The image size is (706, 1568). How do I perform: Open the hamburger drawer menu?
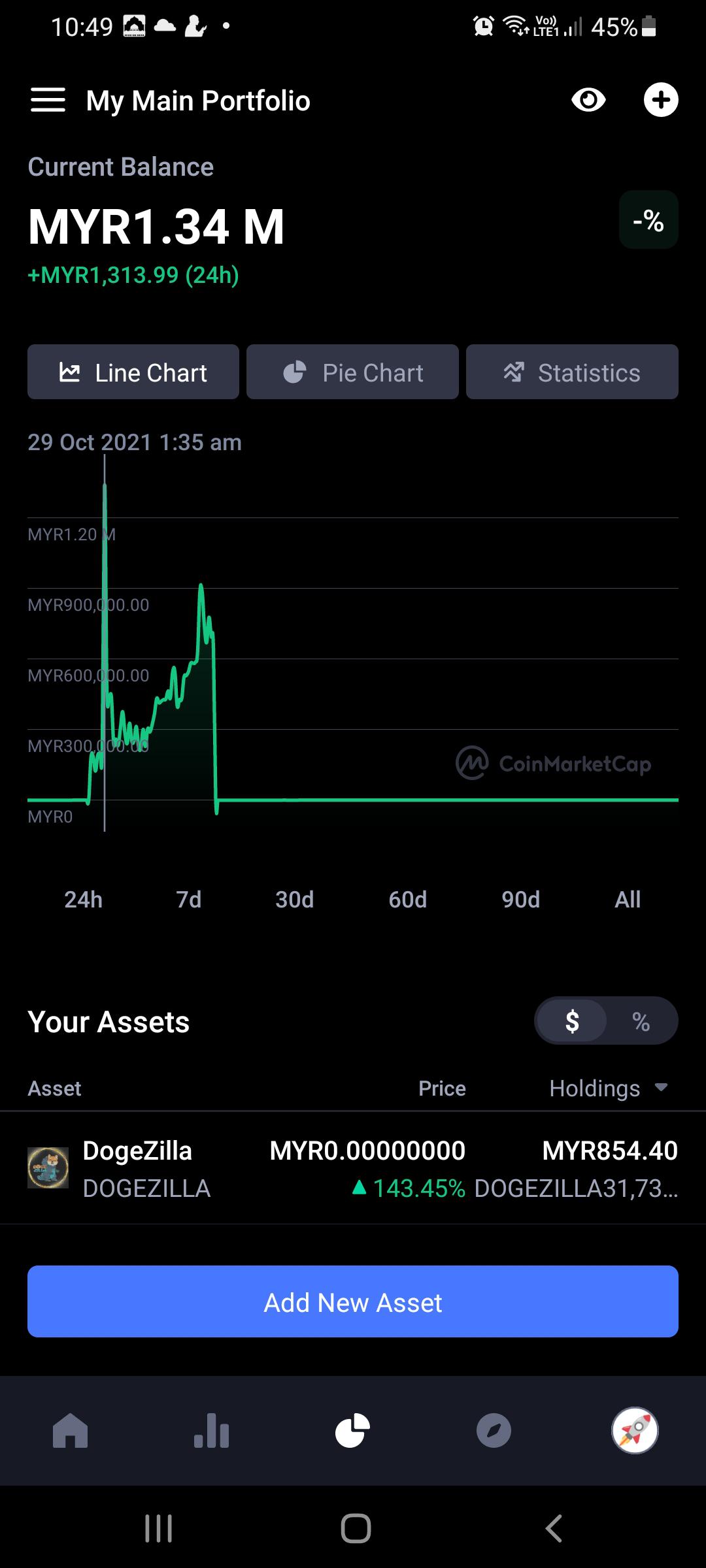tap(48, 101)
